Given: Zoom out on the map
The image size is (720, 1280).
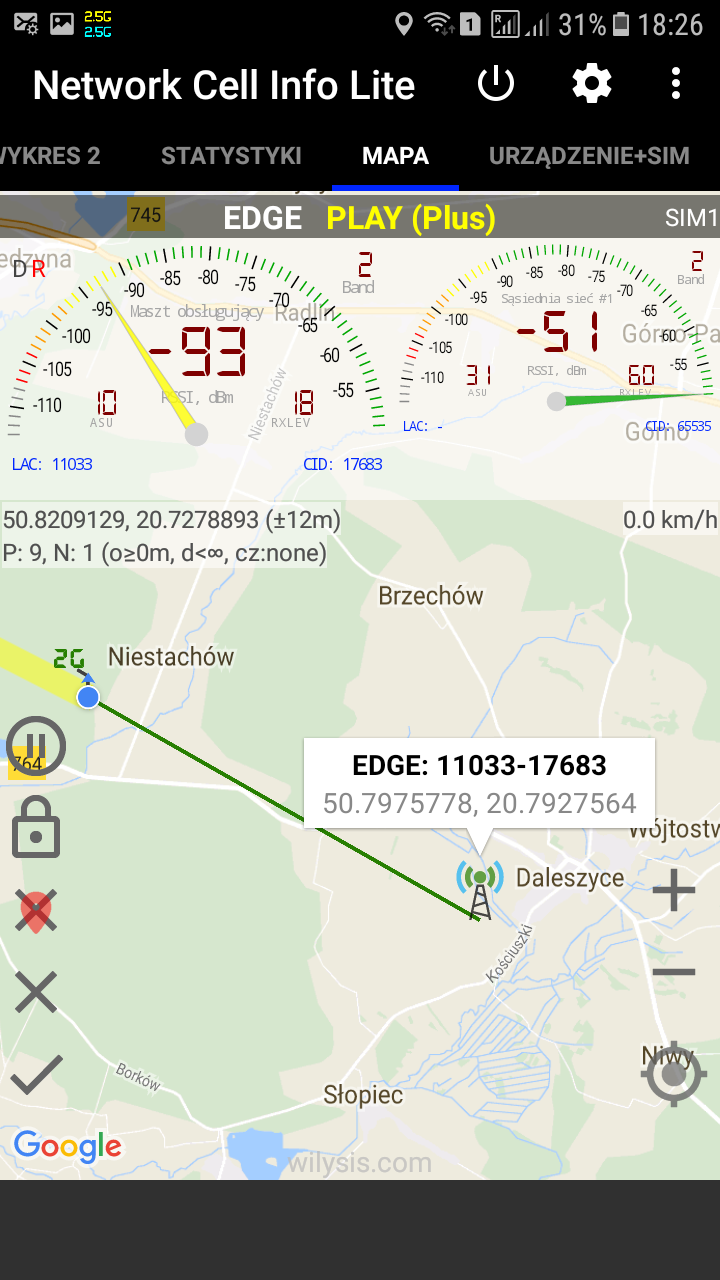Looking at the screenshot, I should click(x=674, y=971).
